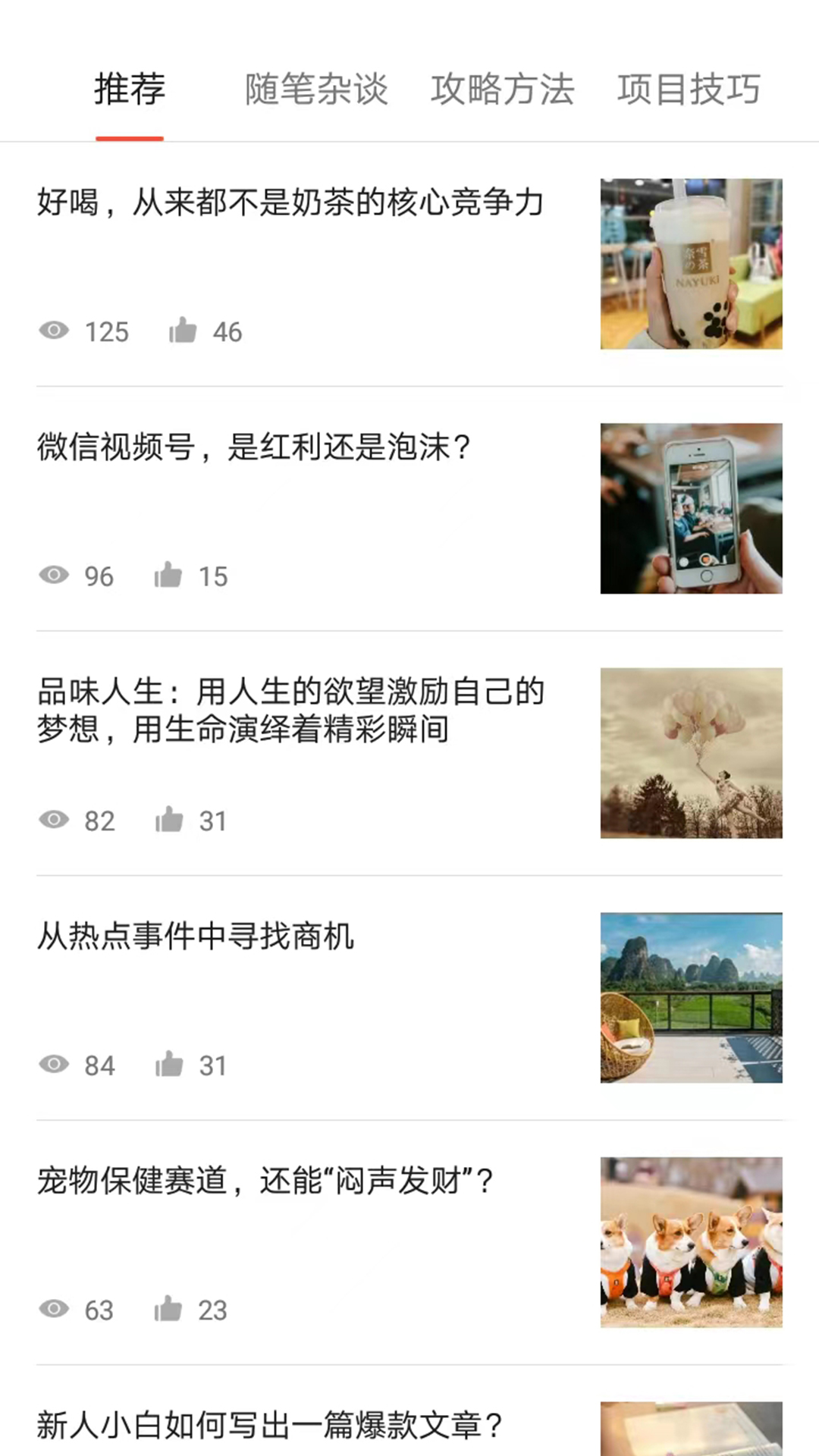Tap the thumbs-up icon on 微信视频号 article
819x1456 pixels.
click(x=168, y=575)
